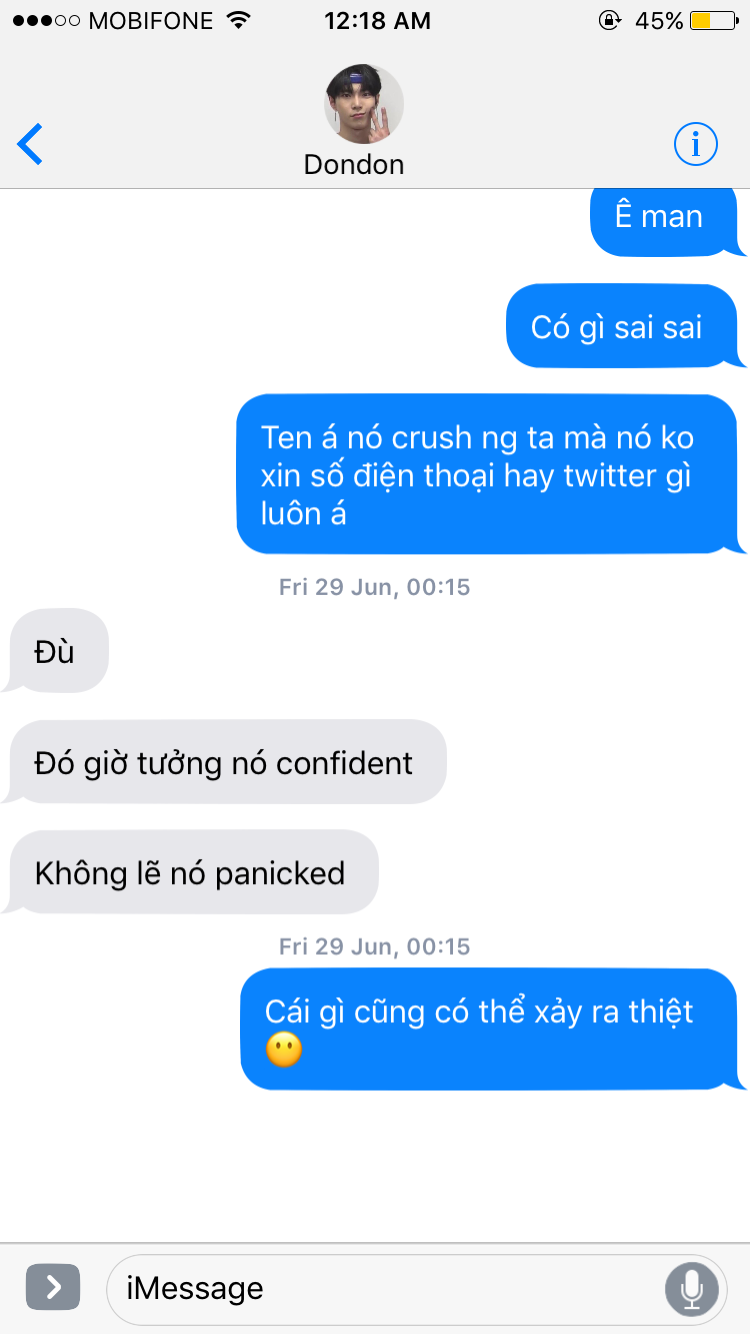Open Dondon's contact avatar

coord(364,105)
